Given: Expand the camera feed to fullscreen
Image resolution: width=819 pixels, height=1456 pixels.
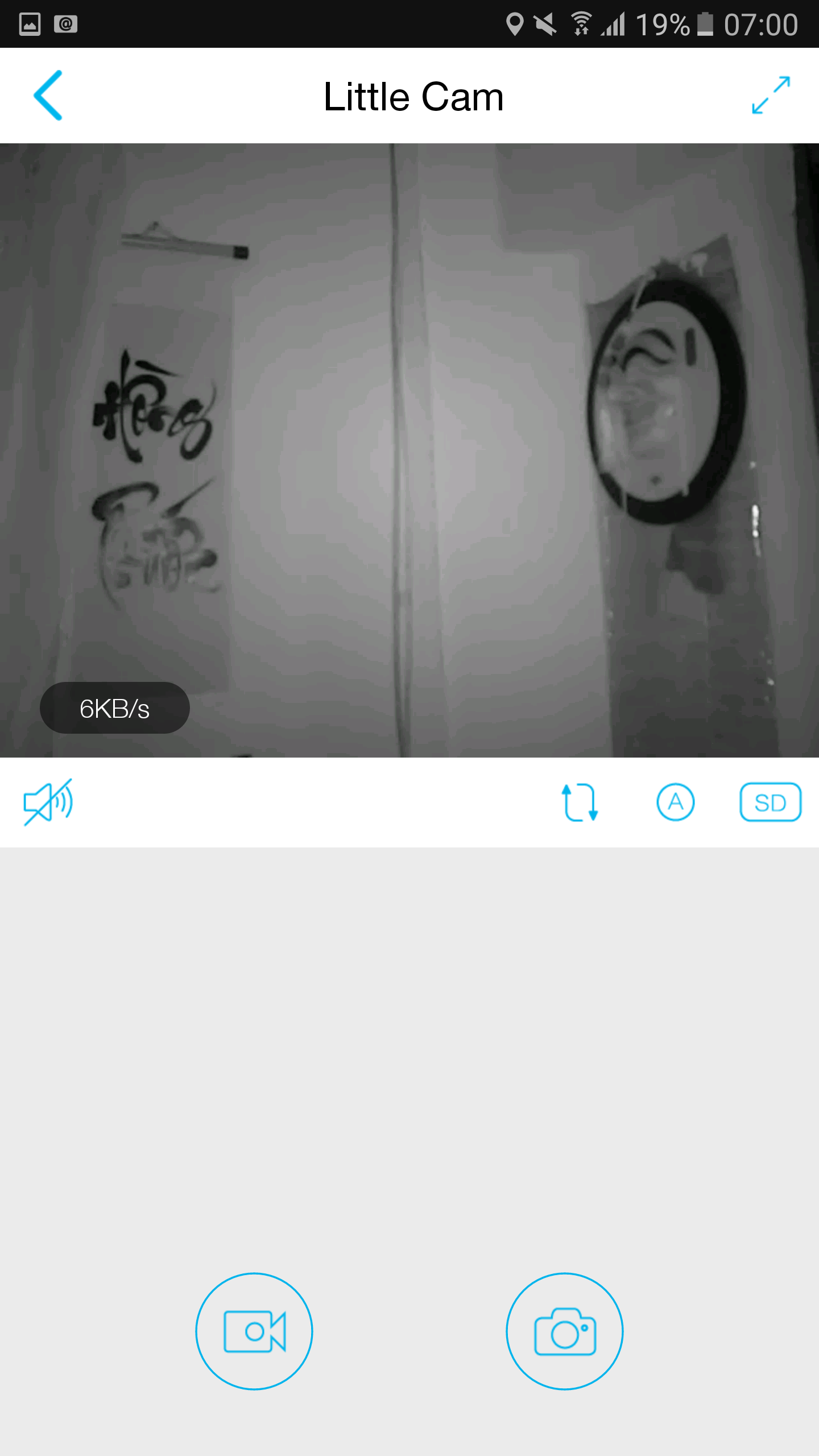Looking at the screenshot, I should 771,96.
